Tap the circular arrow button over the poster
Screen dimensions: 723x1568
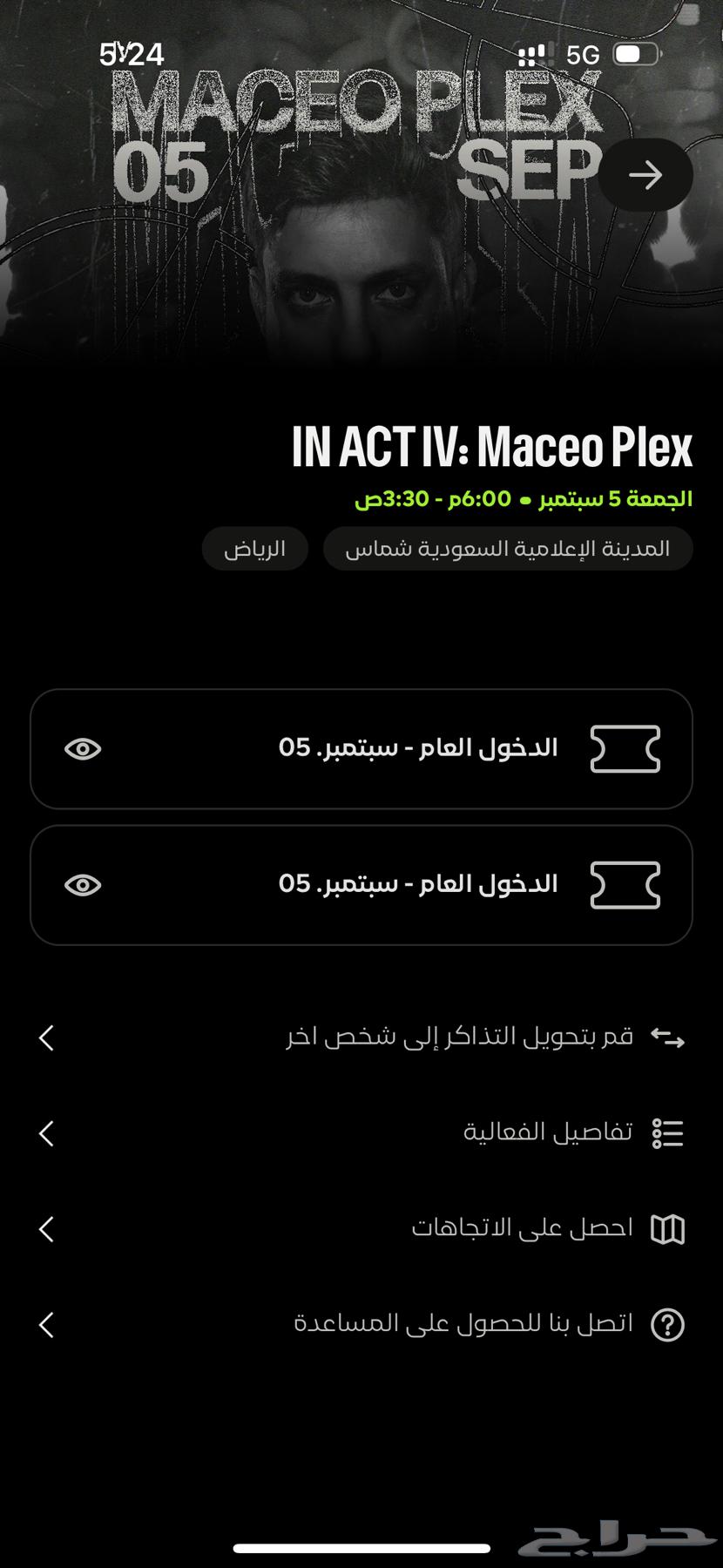tap(645, 174)
